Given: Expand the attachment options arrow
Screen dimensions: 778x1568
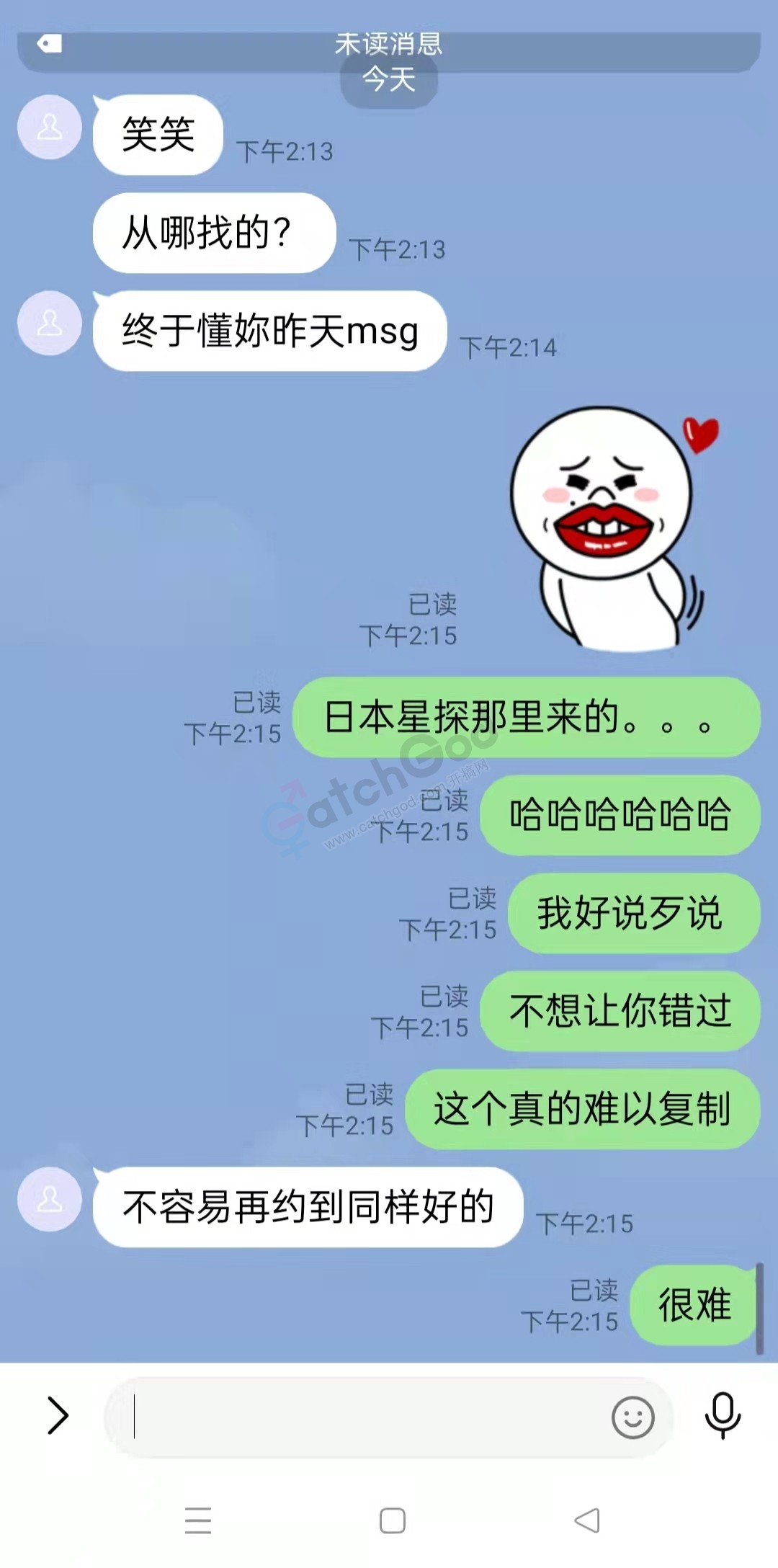Looking at the screenshot, I should pyautogui.click(x=58, y=1415).
